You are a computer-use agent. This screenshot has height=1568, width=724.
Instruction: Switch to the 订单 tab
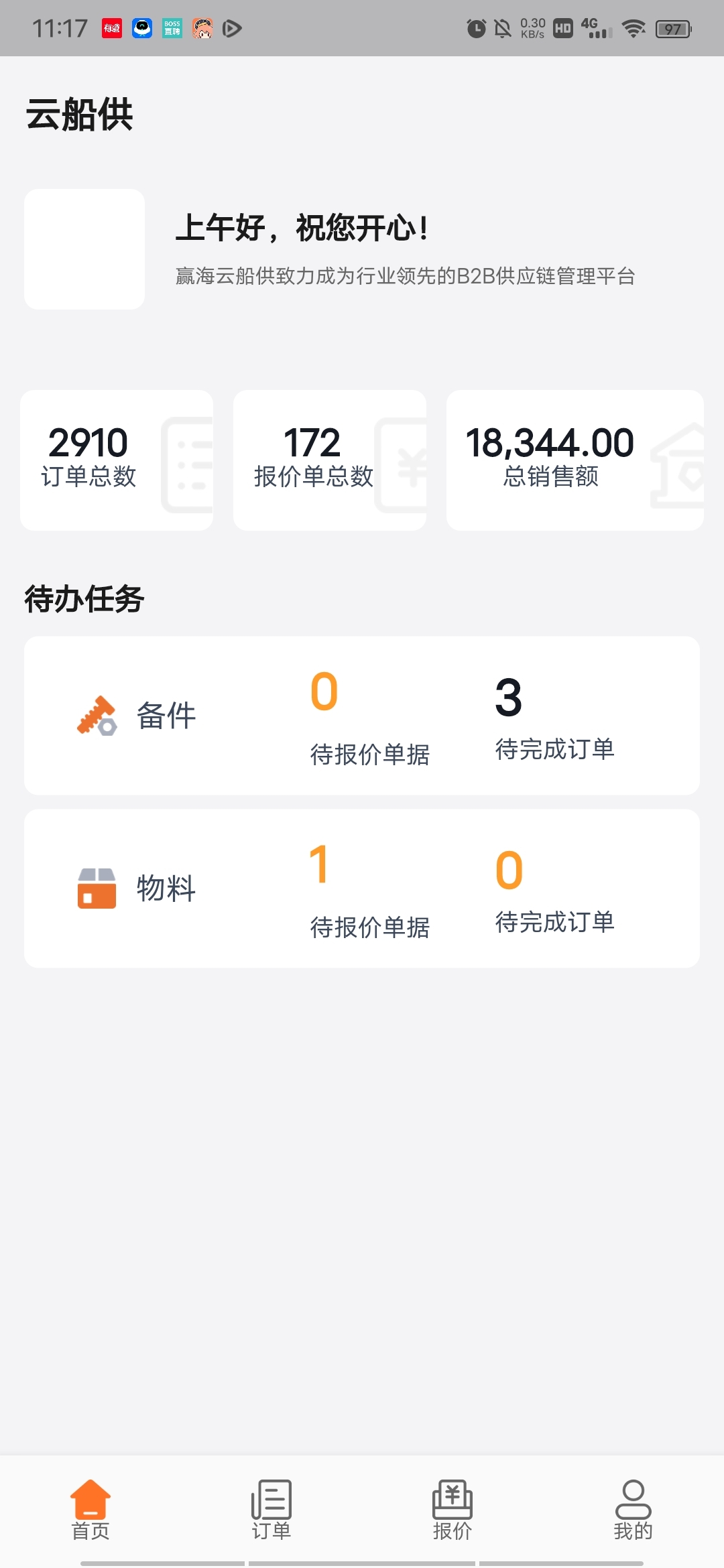271,1509
